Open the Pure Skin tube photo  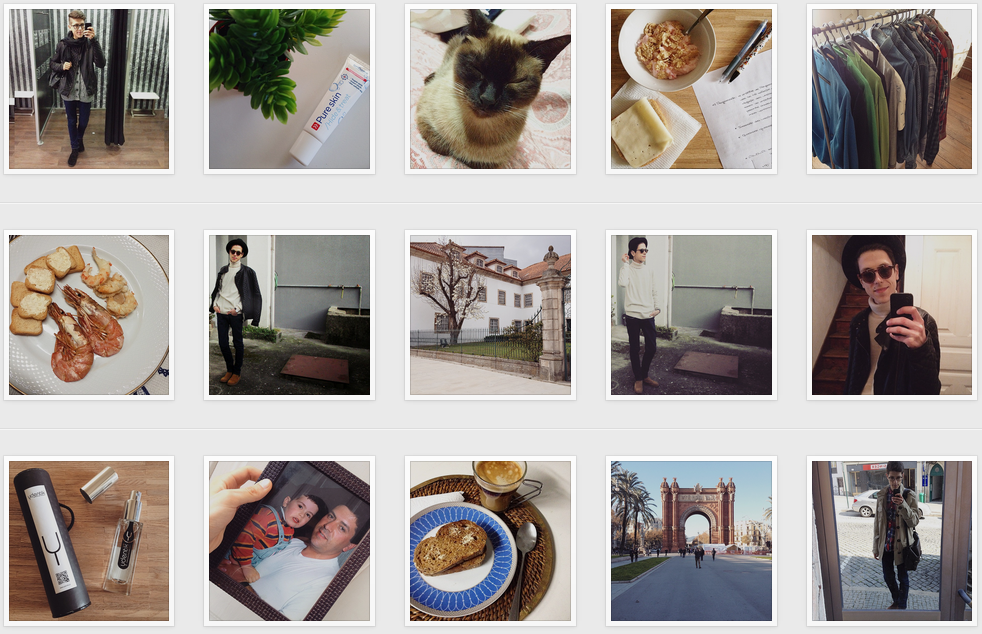(290, 89)
